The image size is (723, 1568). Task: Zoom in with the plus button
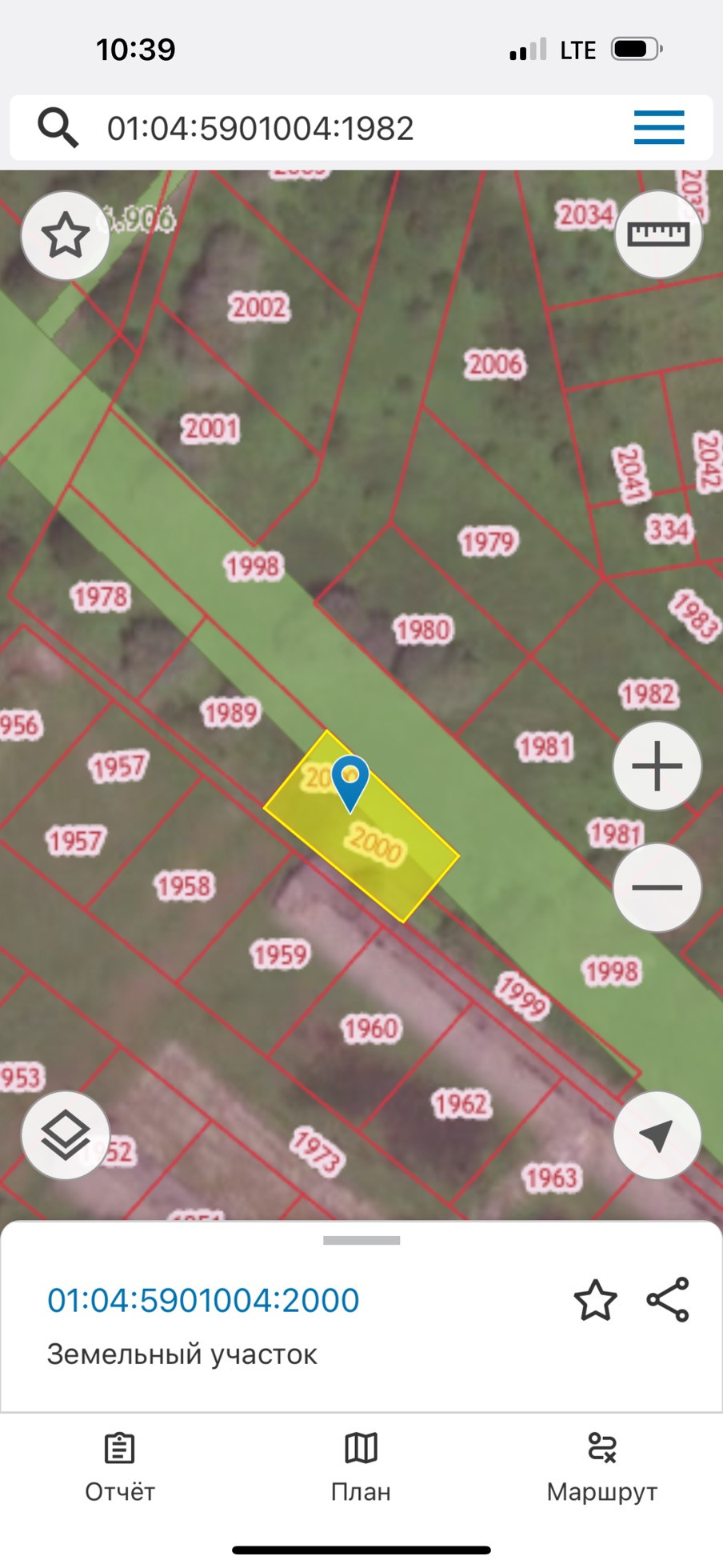[657, 766]
